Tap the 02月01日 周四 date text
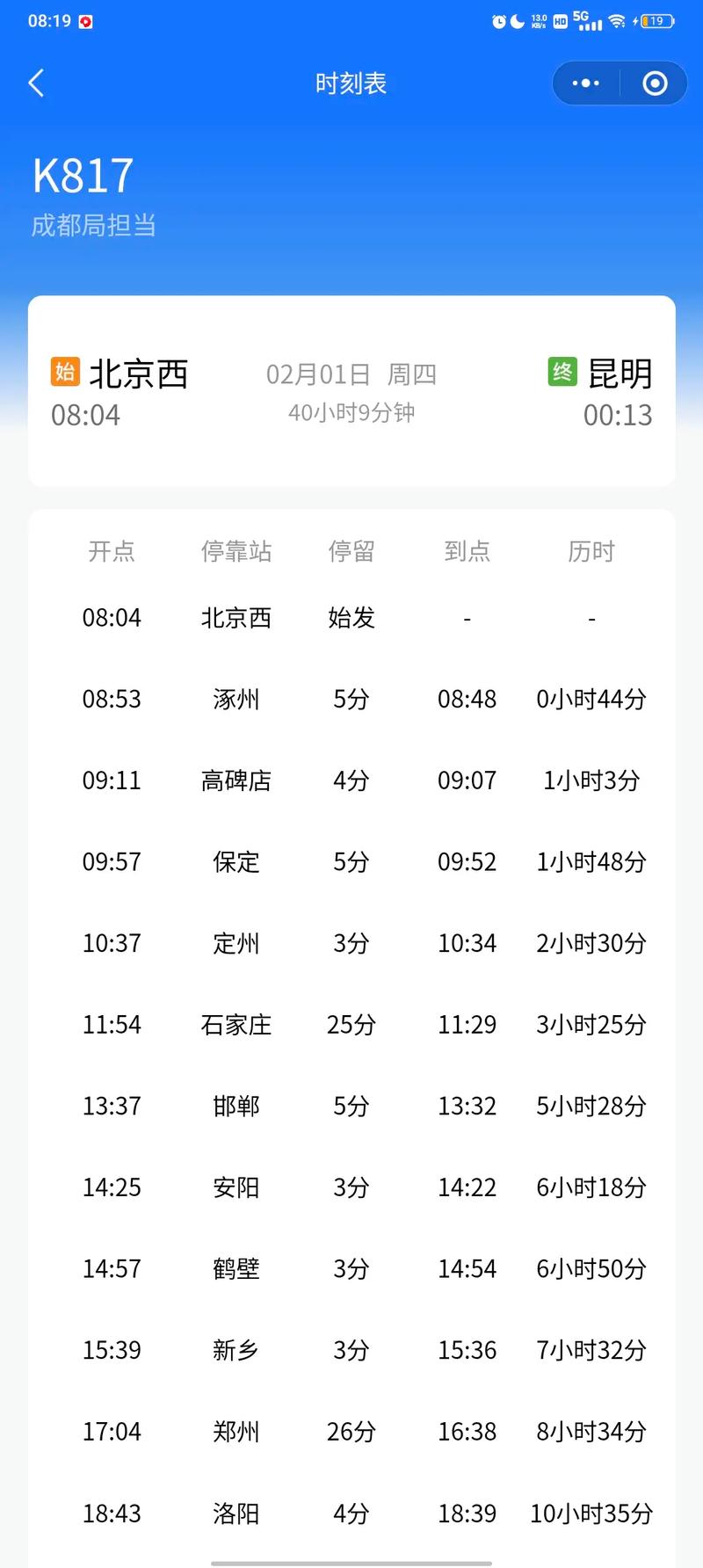 351,373
